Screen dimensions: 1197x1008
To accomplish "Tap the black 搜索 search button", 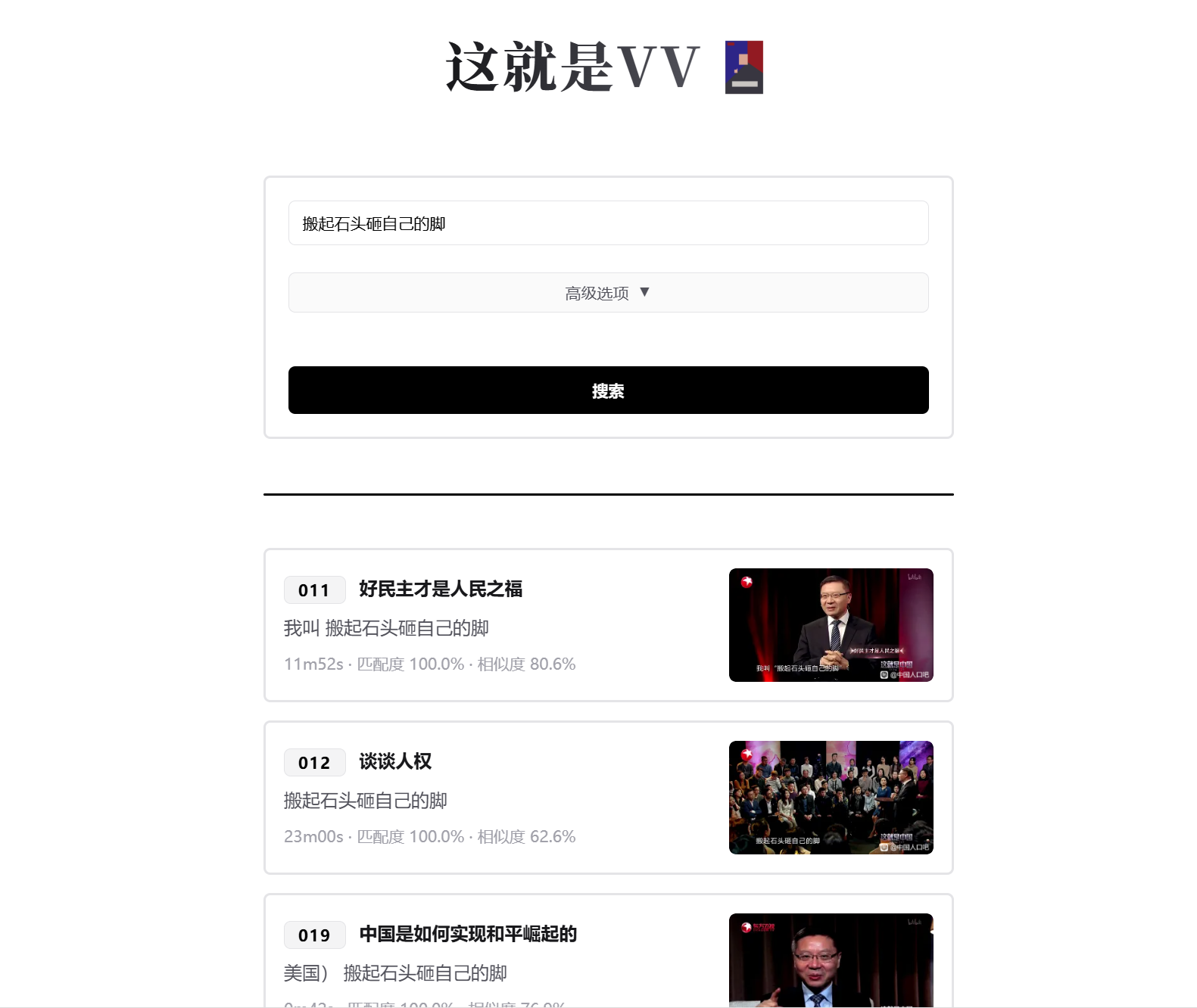I will coord(608,390).
